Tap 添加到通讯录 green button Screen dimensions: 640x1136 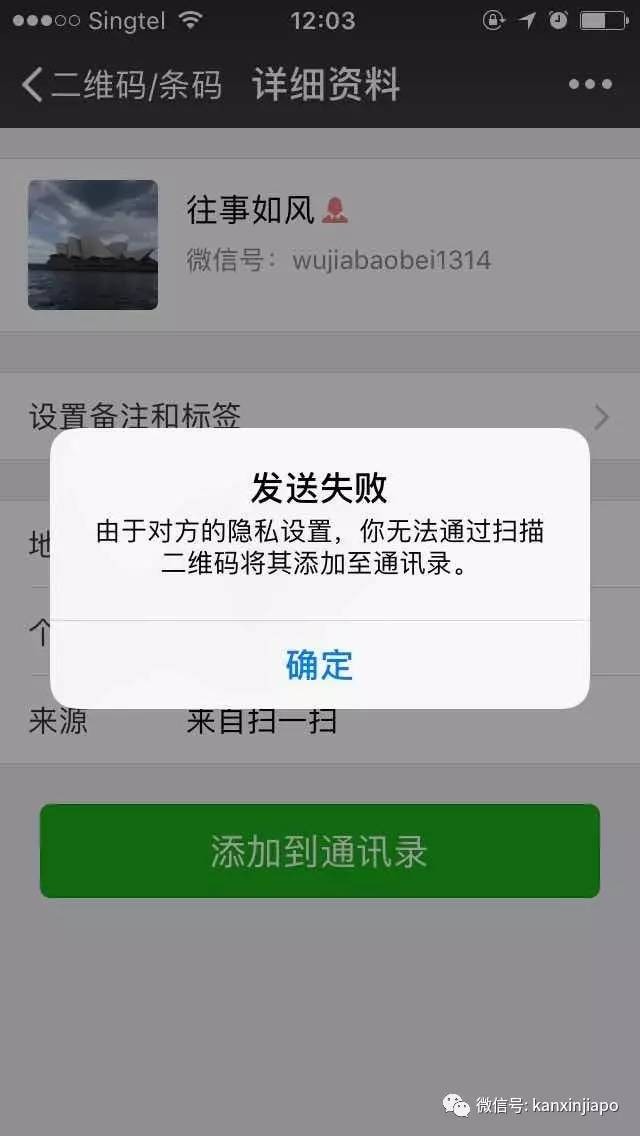(320, 851)
